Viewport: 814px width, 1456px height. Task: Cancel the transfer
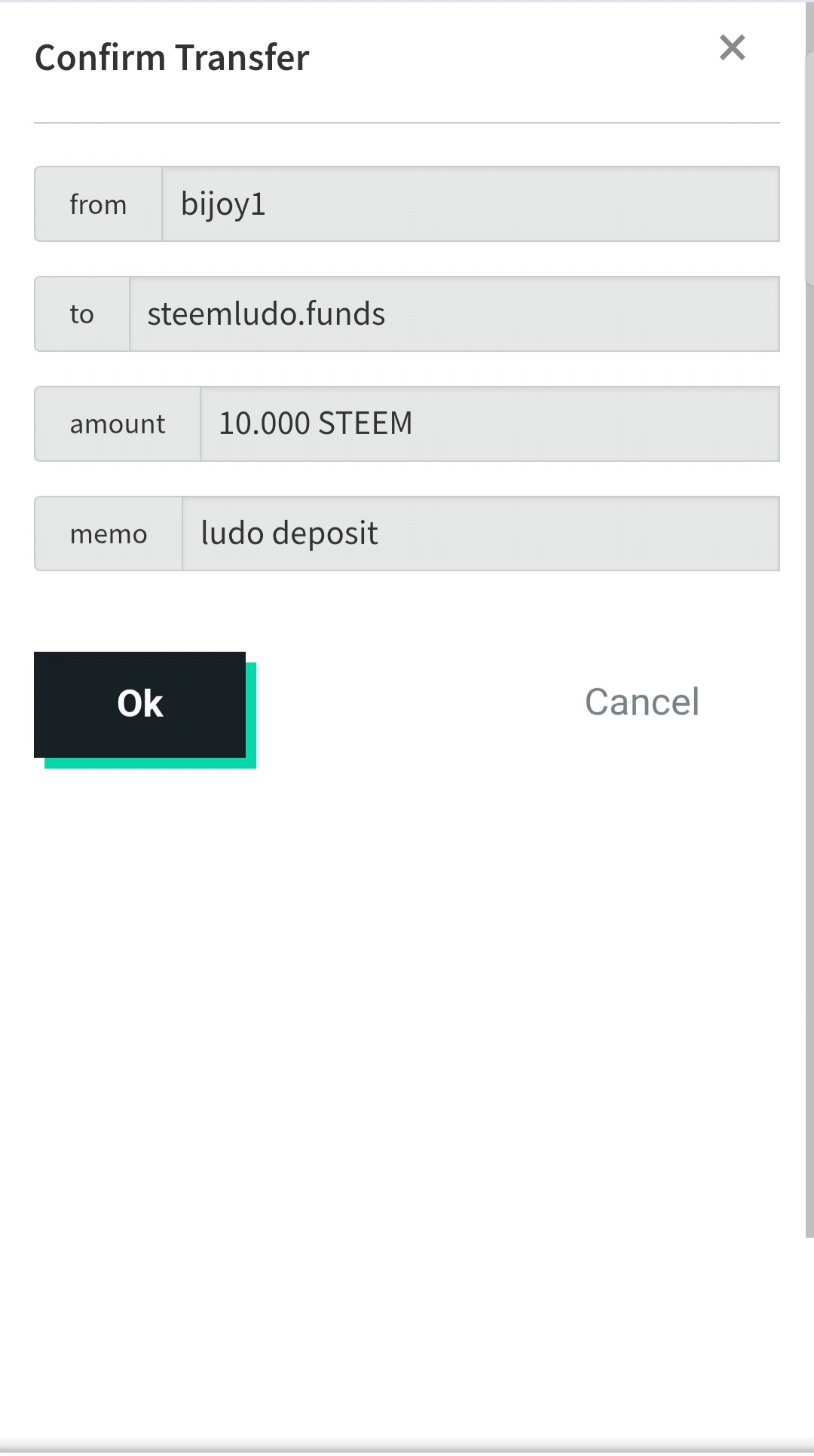click(642, 702)
